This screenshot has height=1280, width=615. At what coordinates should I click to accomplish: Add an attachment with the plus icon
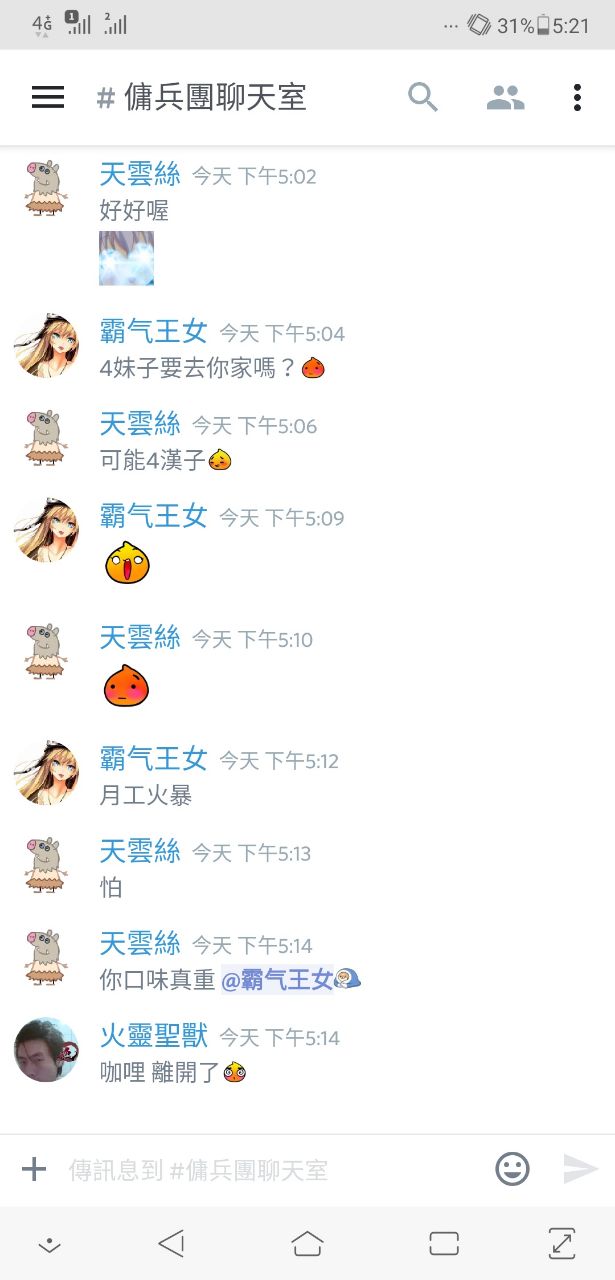34,1169
